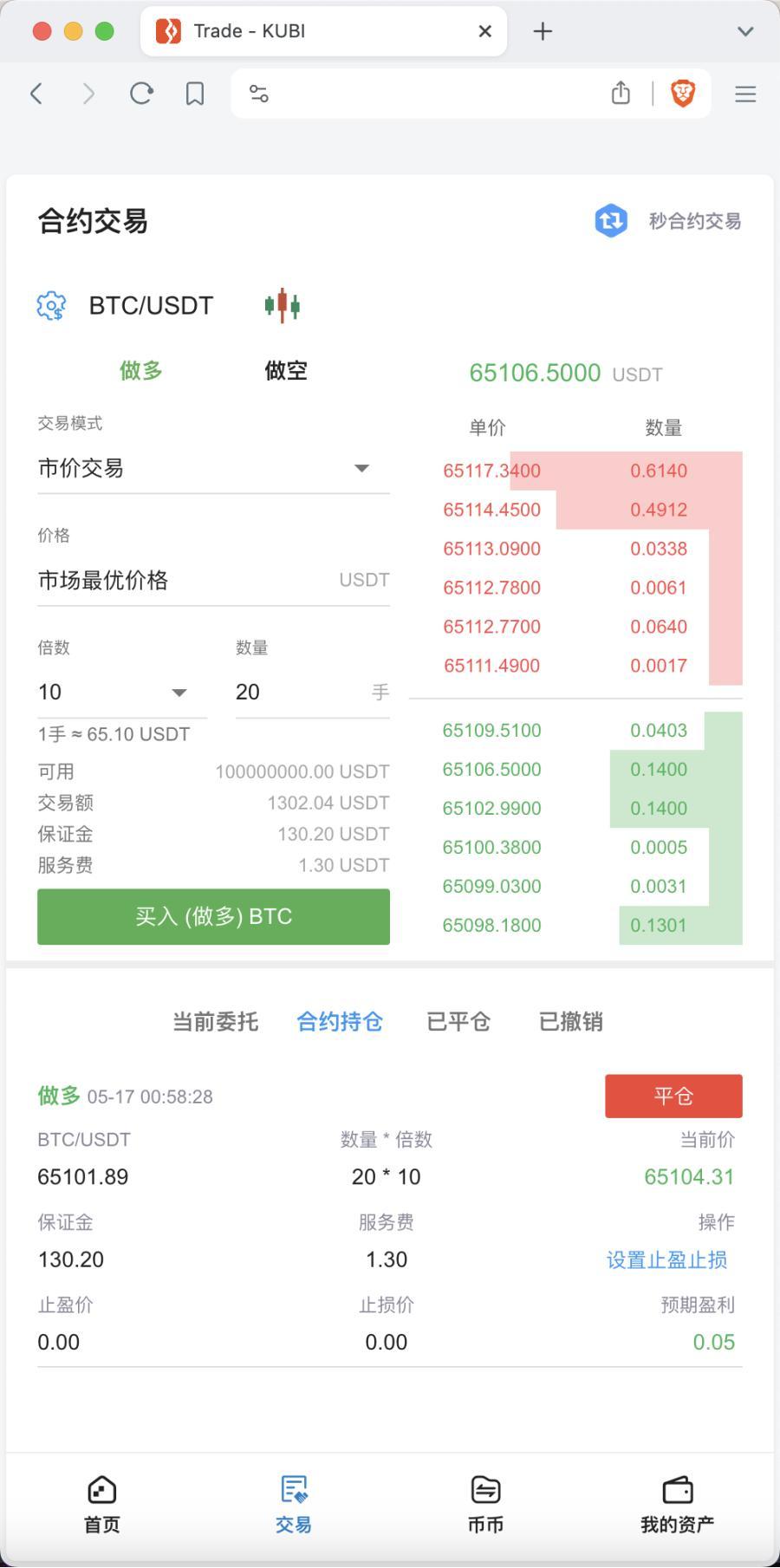
Task: Expand the 市价交易 trade mode dropdown
Action: pos(213,469)
